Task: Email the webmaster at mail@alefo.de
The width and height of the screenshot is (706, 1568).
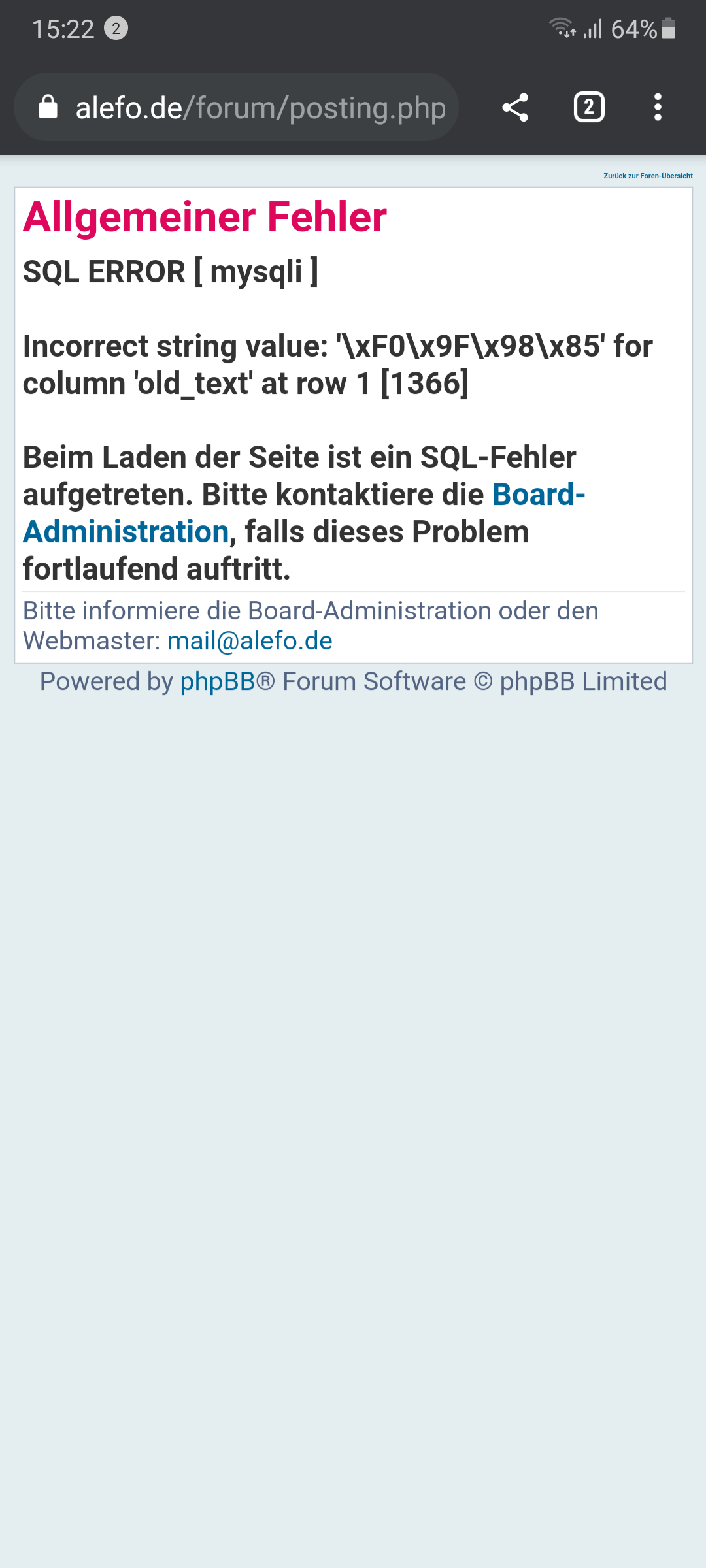Action: [250, 641]
